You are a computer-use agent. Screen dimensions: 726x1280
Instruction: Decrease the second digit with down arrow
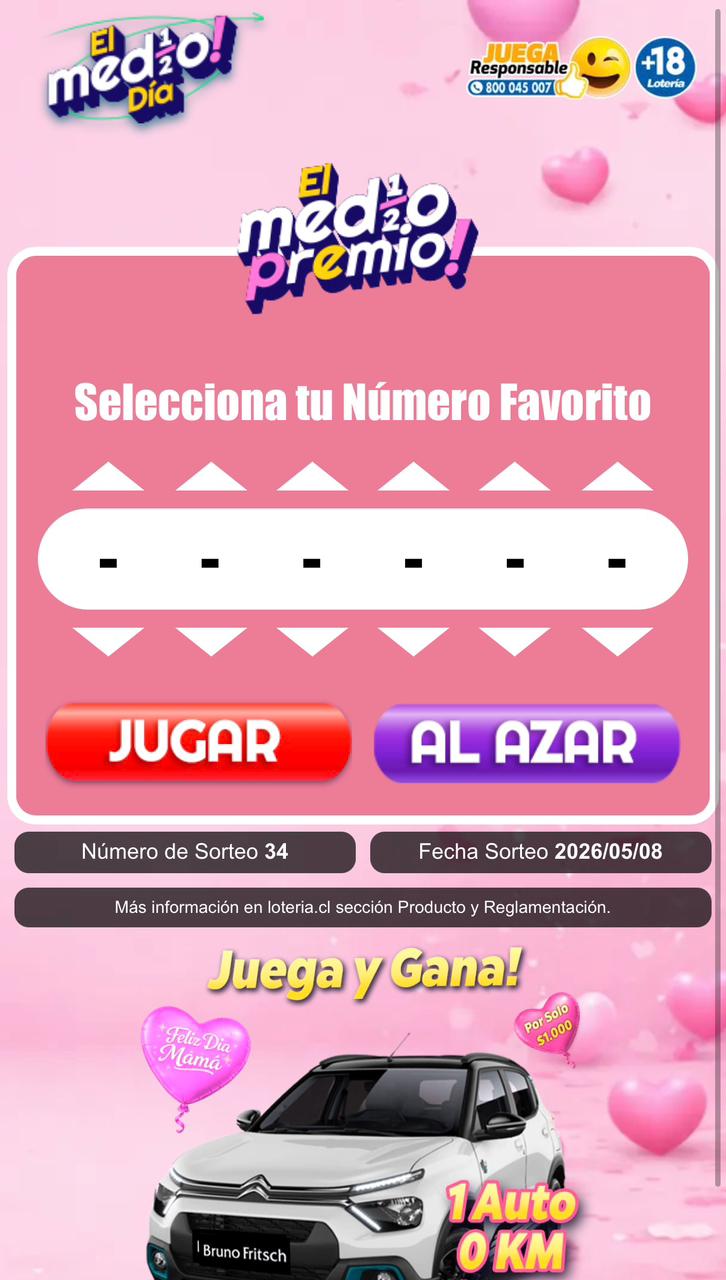coord(210,641)
